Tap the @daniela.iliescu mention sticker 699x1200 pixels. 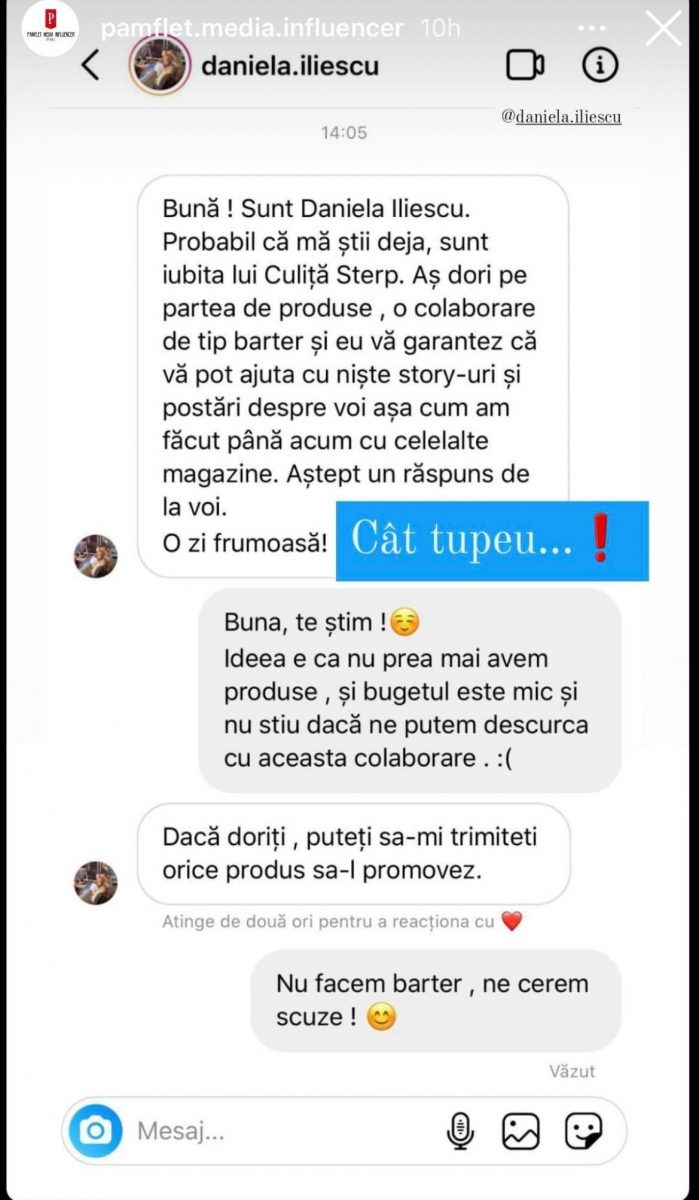[561, 117]
